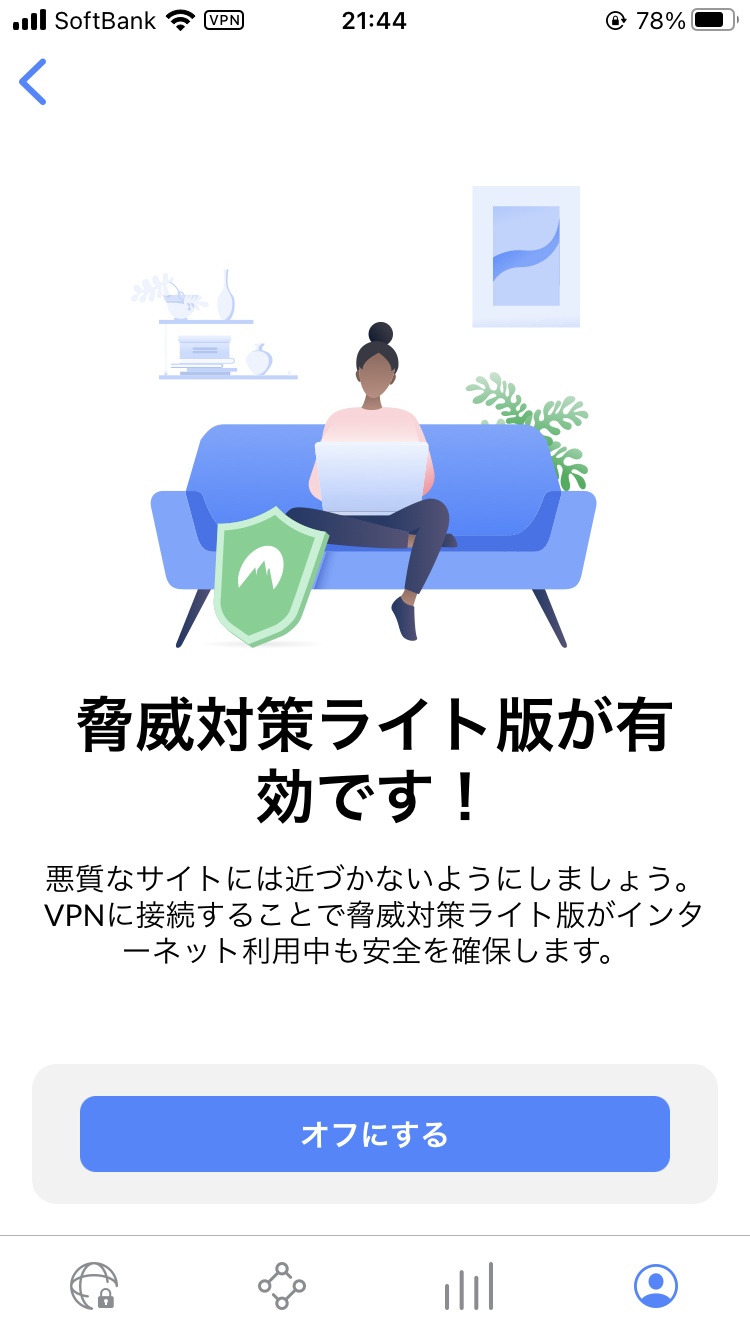
Task: Switch to the Meshnet nodes tab
Action: point(281,1286)
